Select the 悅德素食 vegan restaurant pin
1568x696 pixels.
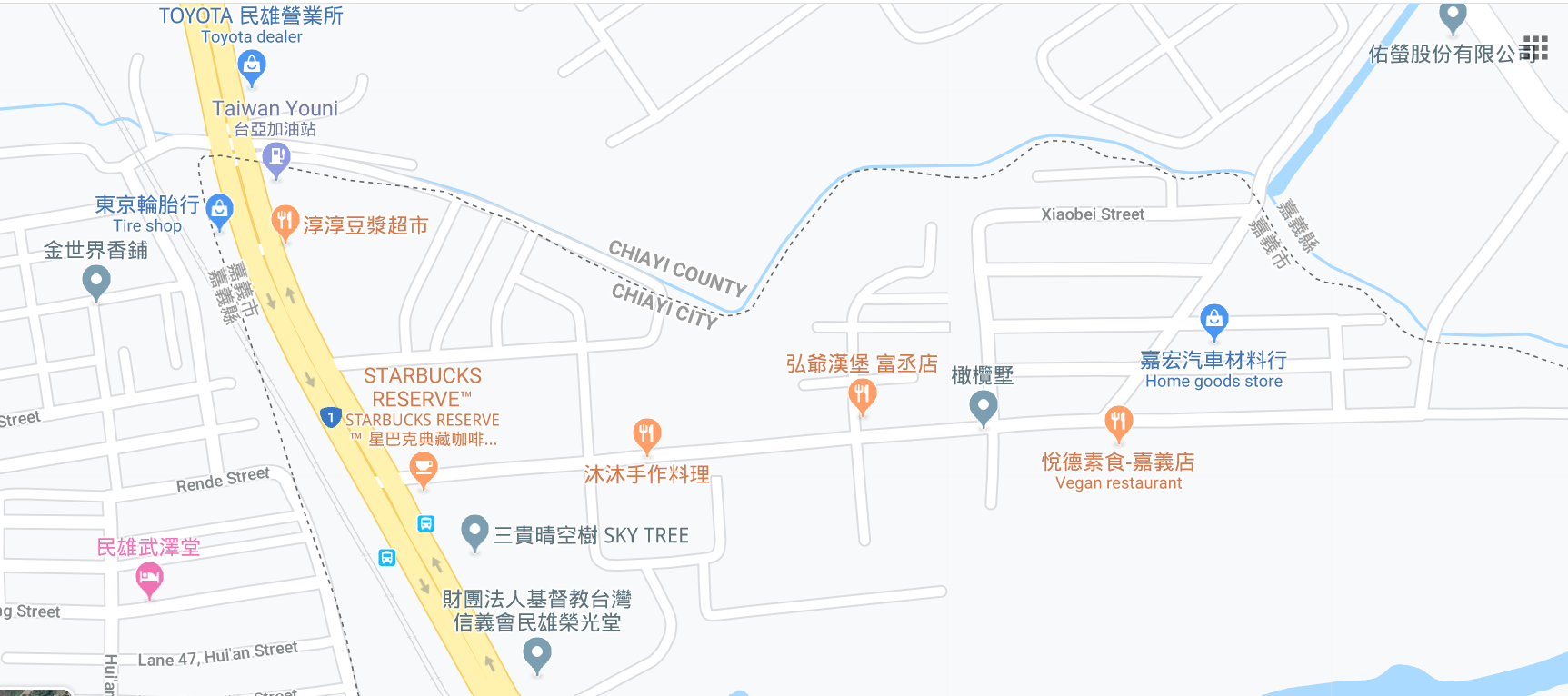point(1118,421)
